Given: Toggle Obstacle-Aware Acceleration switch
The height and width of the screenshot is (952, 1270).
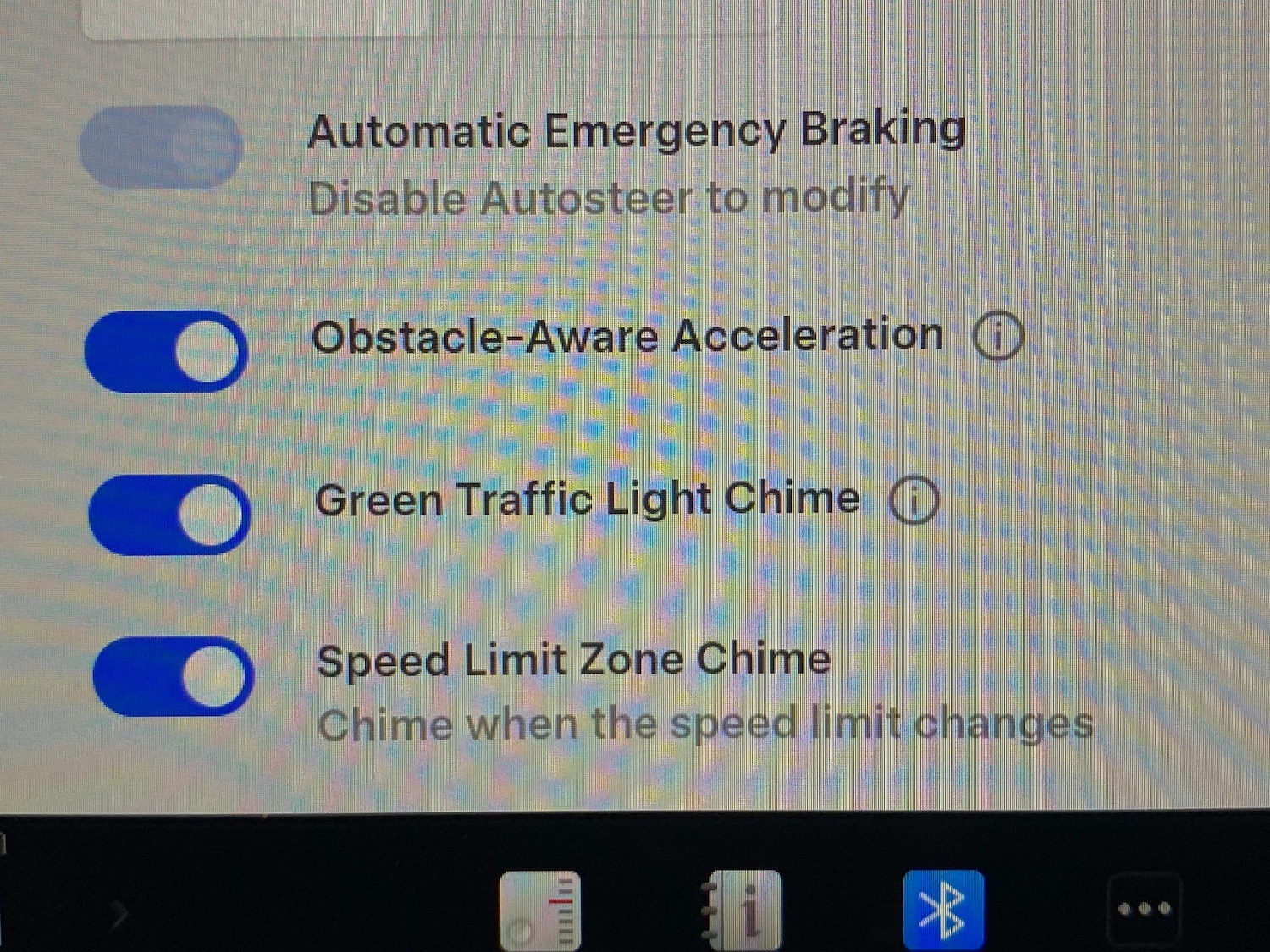Looking at the screenshot, I should pos(166,351).
